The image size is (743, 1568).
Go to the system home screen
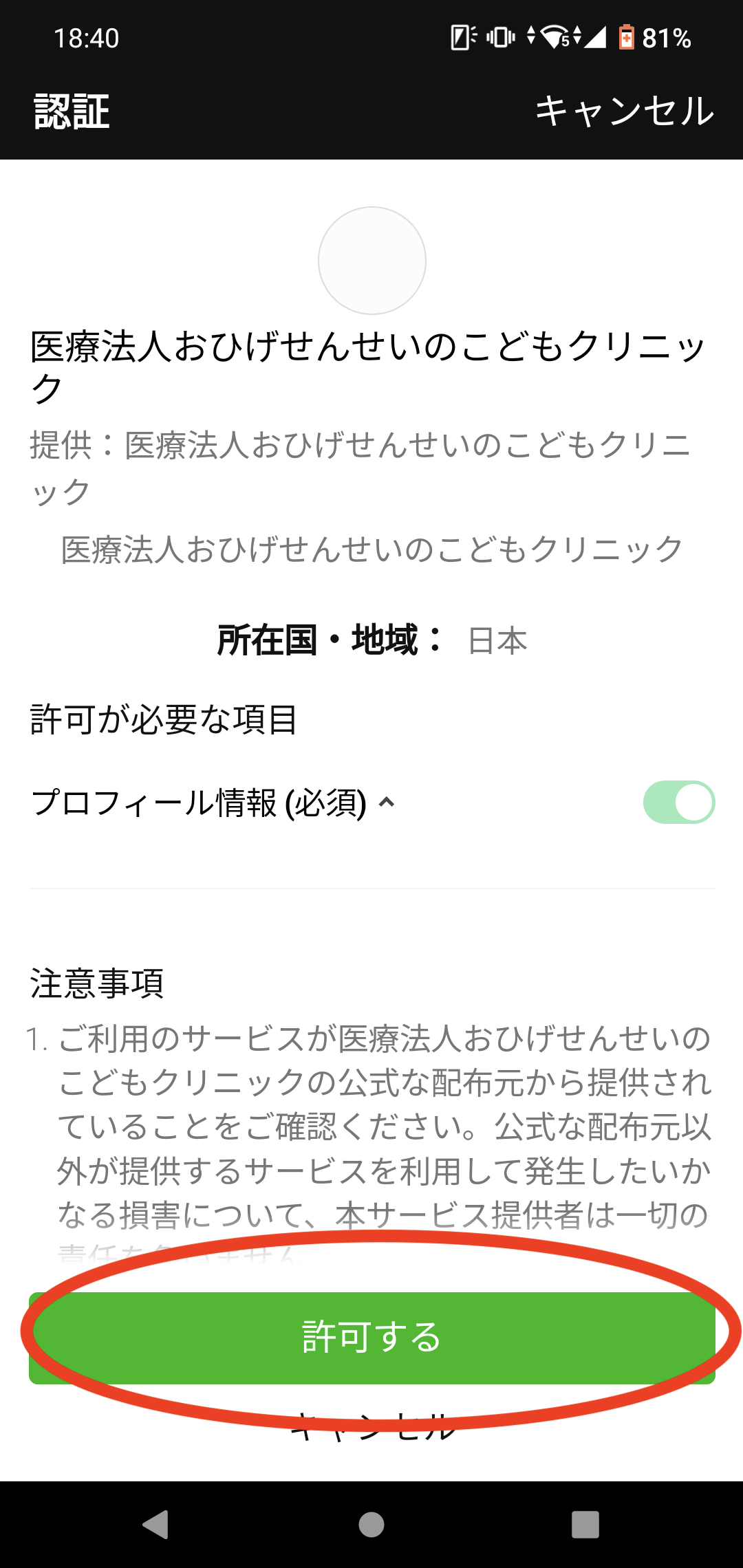(371, 1524)
